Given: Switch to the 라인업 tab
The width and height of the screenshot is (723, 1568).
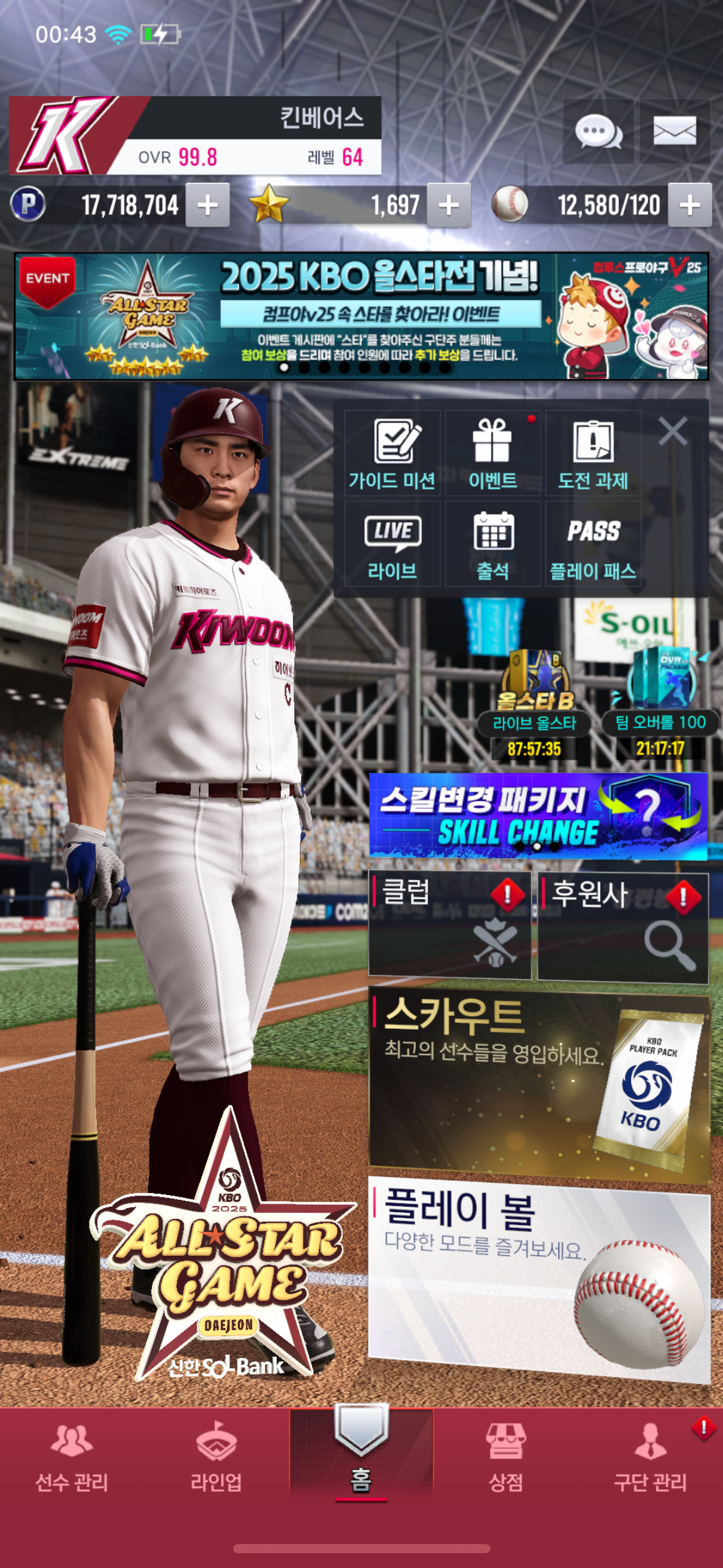Looking at the screenshot, I should (216, 1459).
